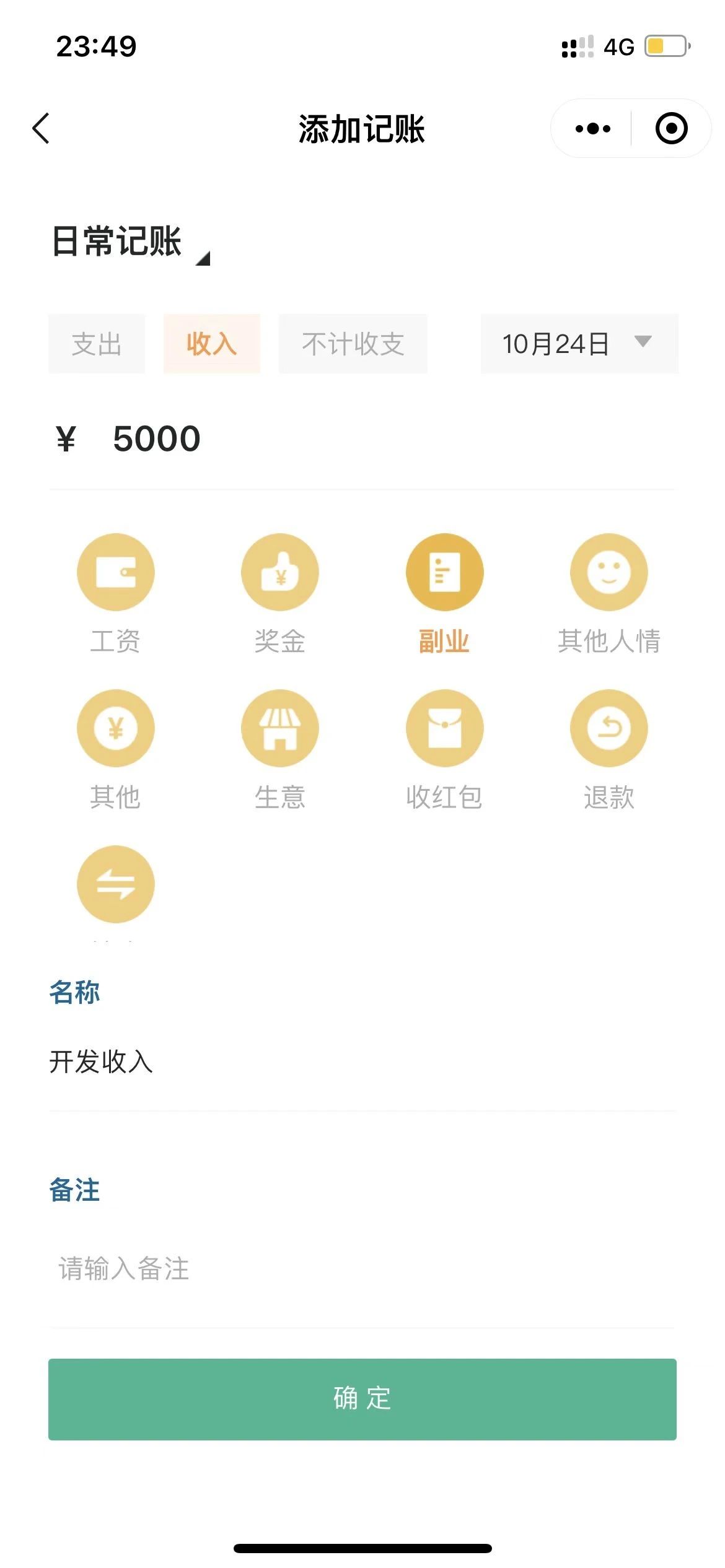The width and height of the screenshot is (725, 1568).
Task: Switch to the 支出 tab
Action: [97, 344]
